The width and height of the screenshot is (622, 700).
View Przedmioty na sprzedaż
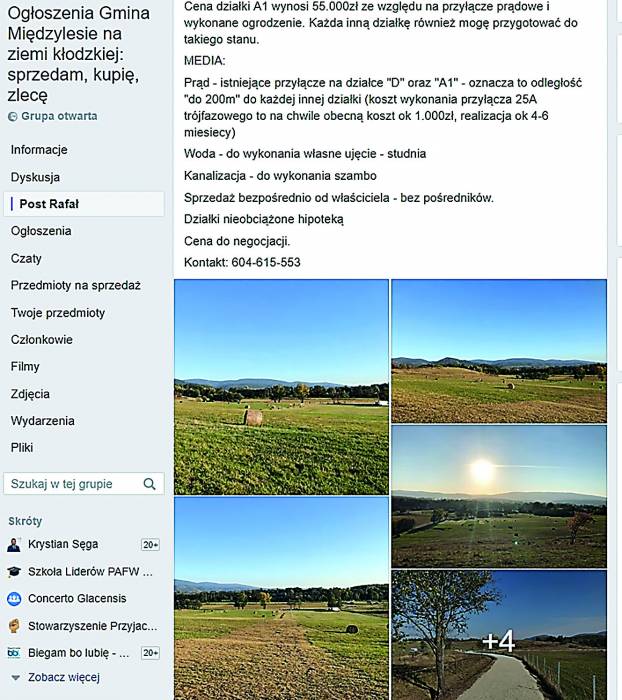[75, 285]
